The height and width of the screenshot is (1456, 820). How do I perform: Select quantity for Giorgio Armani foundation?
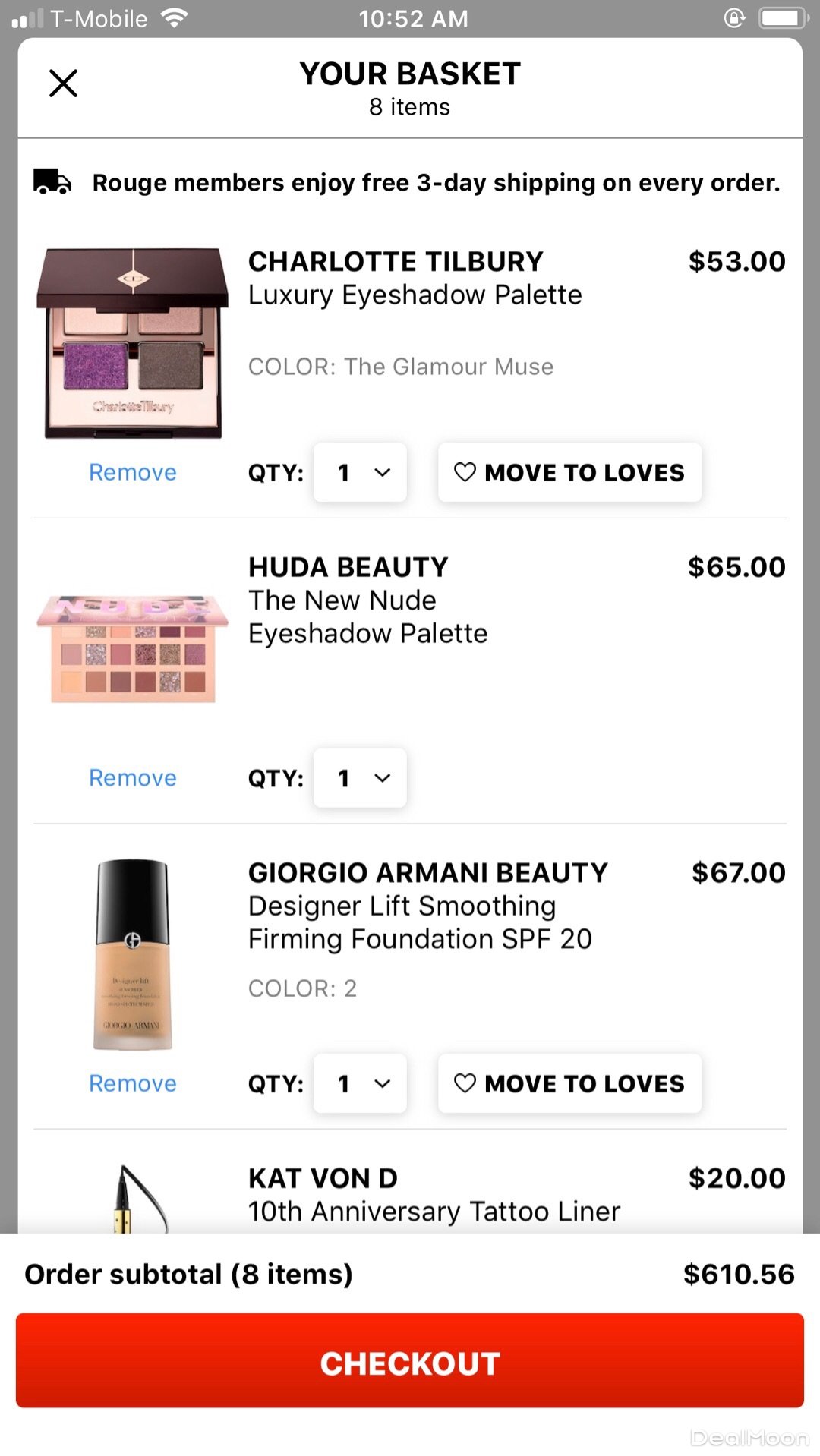360,1083
